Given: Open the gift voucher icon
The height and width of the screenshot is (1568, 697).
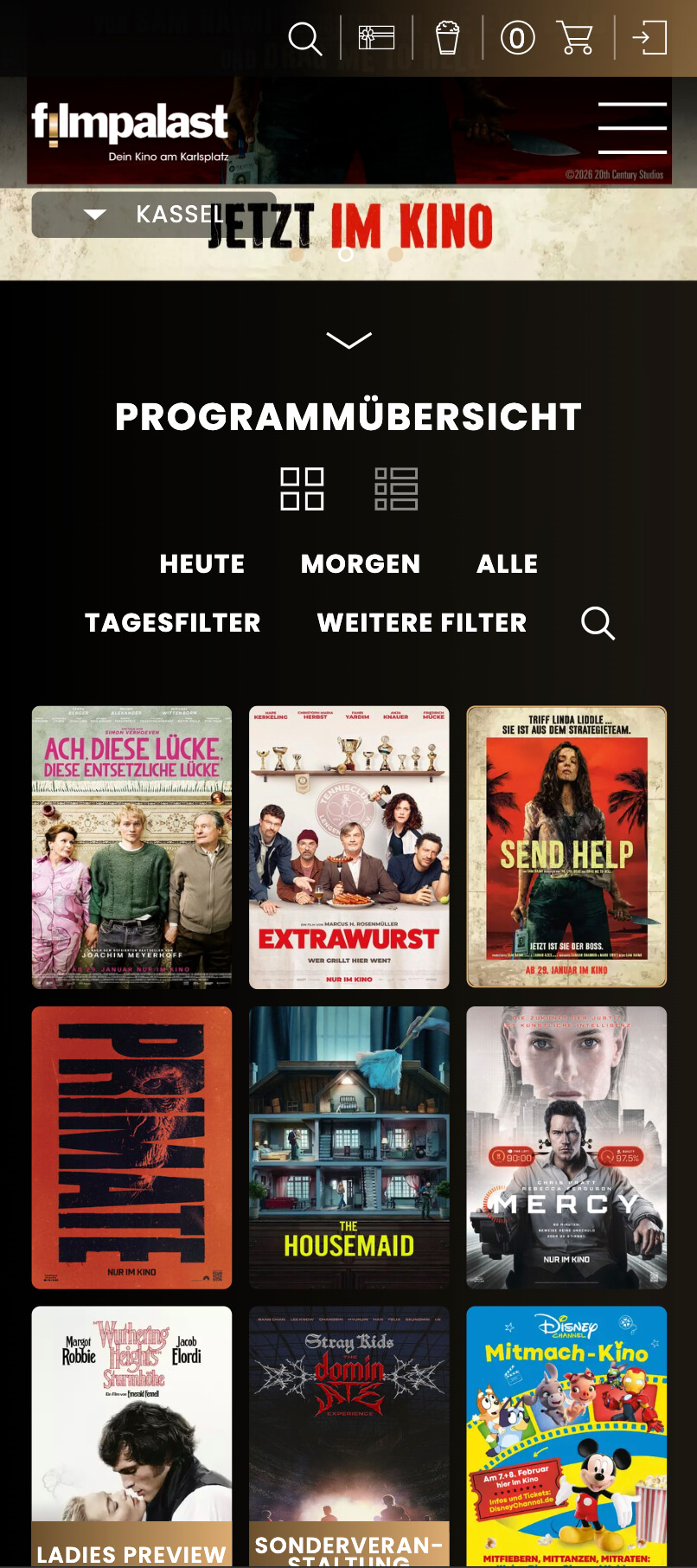Looking at the screenshot, I should pos(376,38).
